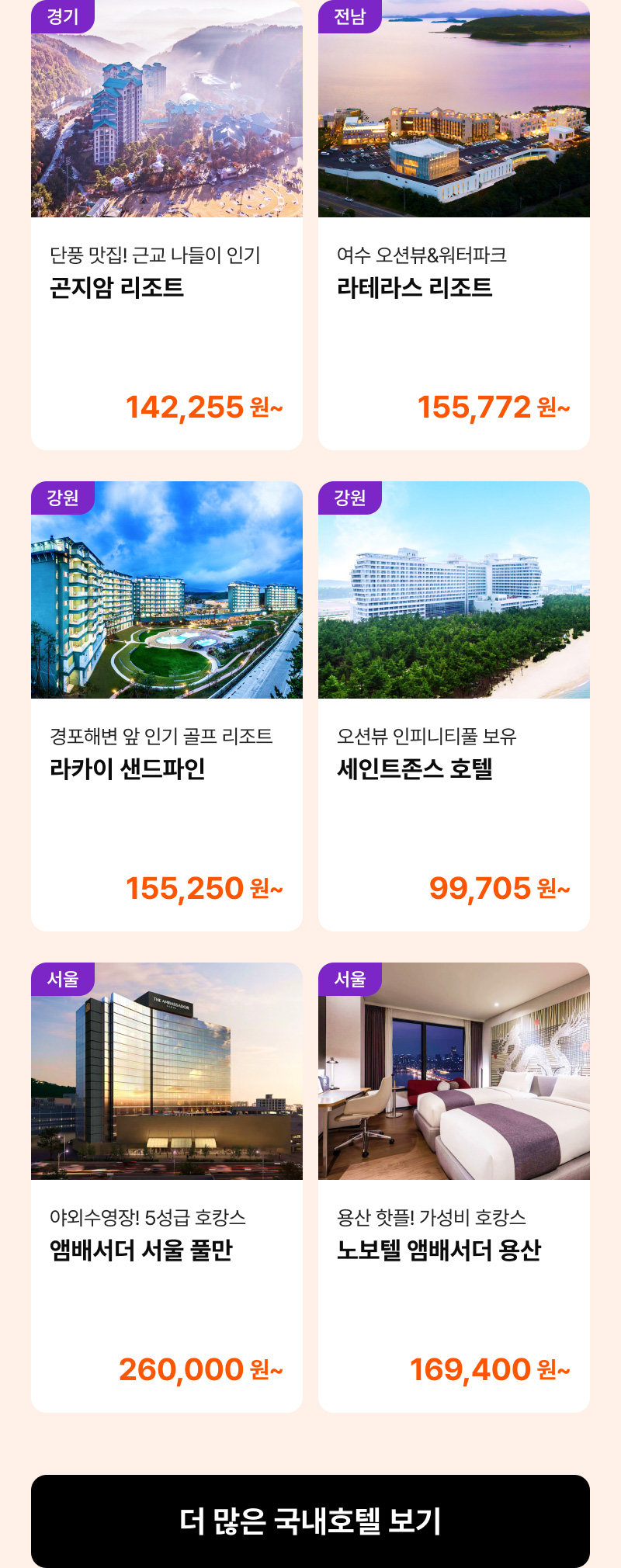Image resolution: width=621 pixels, height=1568 pixels.
Task: View the 라카이 샌드파인 resort card
Action: (167, 706)
